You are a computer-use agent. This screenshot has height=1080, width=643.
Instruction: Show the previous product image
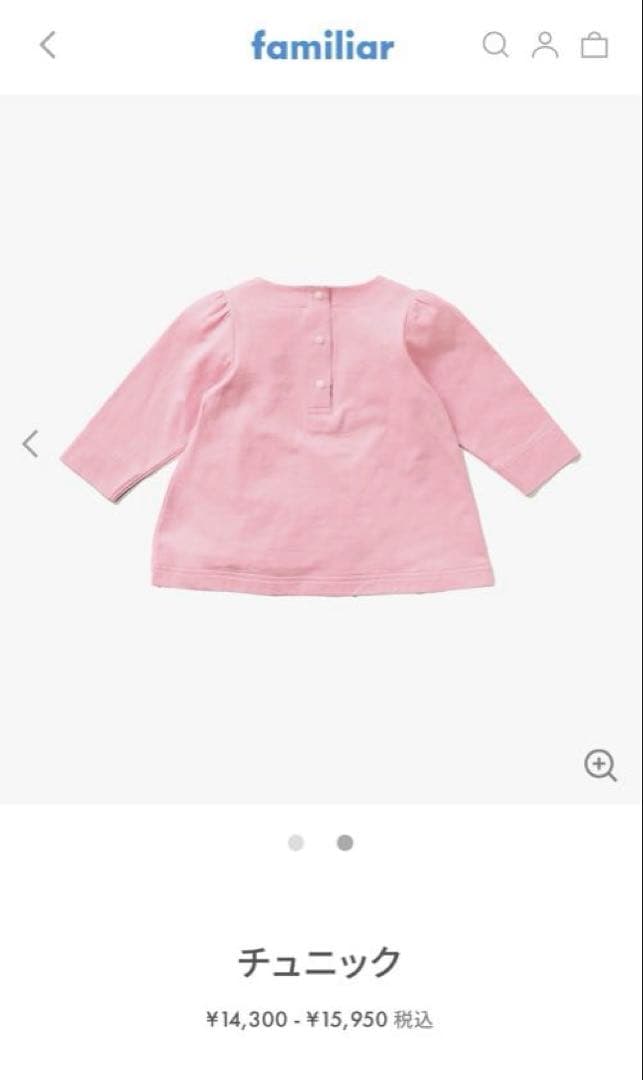coord(31,443)
